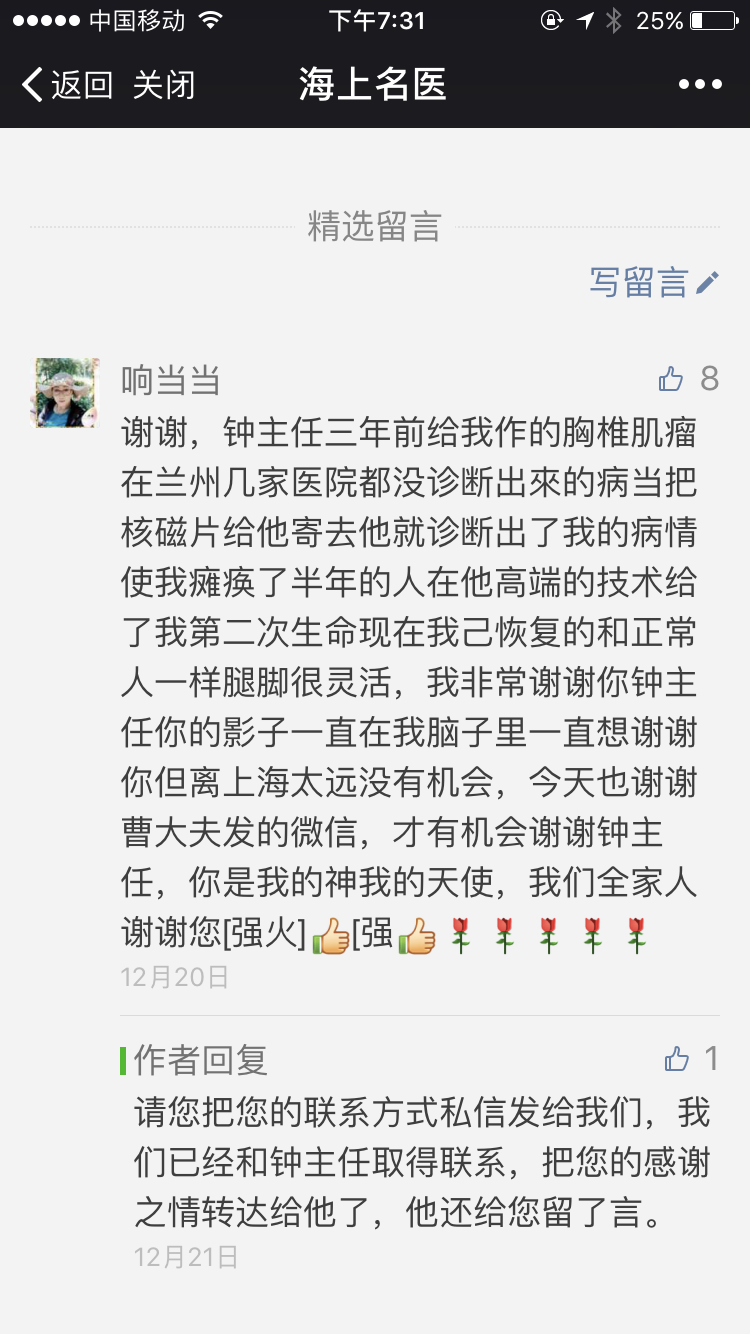This screenshot has height=1334, width=750.
Task: Close the page with 关闭
Action: coord(163,85)
